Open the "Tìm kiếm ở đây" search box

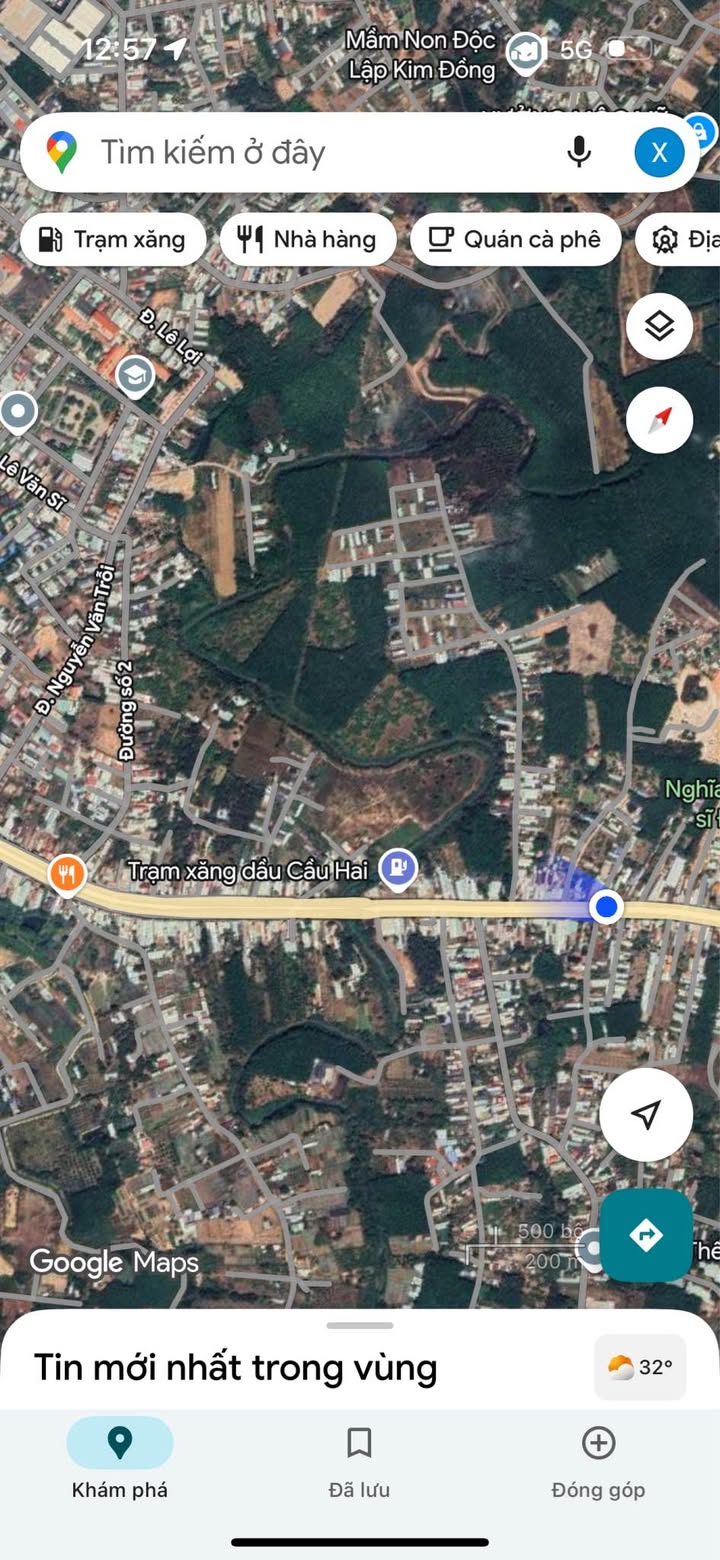tap(300, 153)
